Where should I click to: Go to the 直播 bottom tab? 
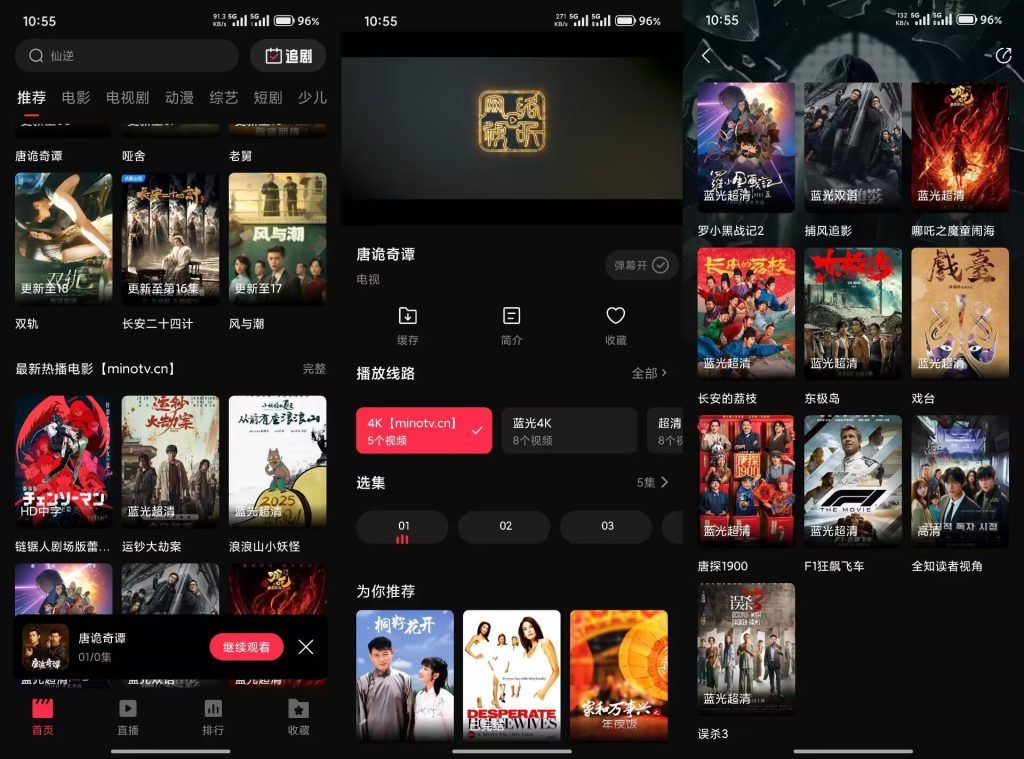128,716
